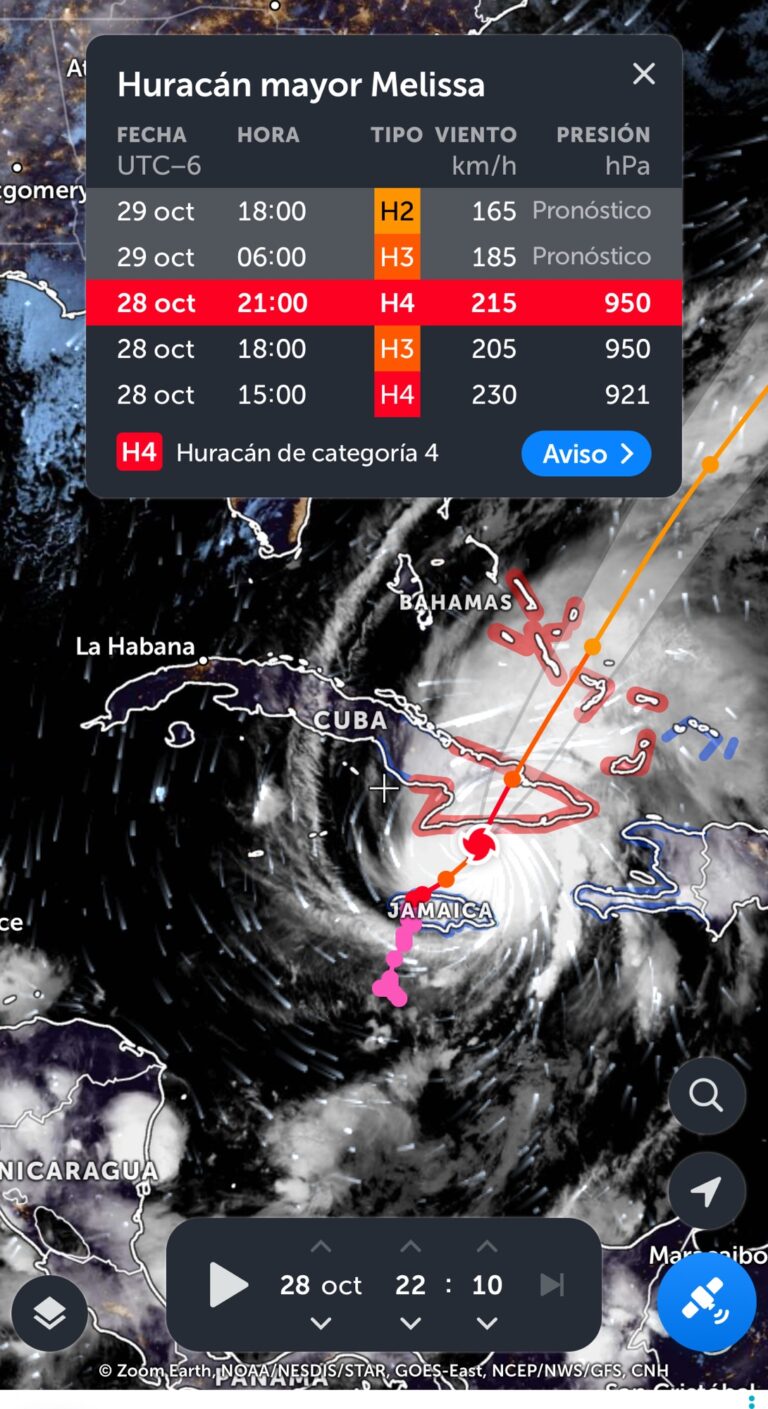Select the 29 oct 18:00 forecast row
This screenshot has height=1409, width=768.
[x=384, y=211]
